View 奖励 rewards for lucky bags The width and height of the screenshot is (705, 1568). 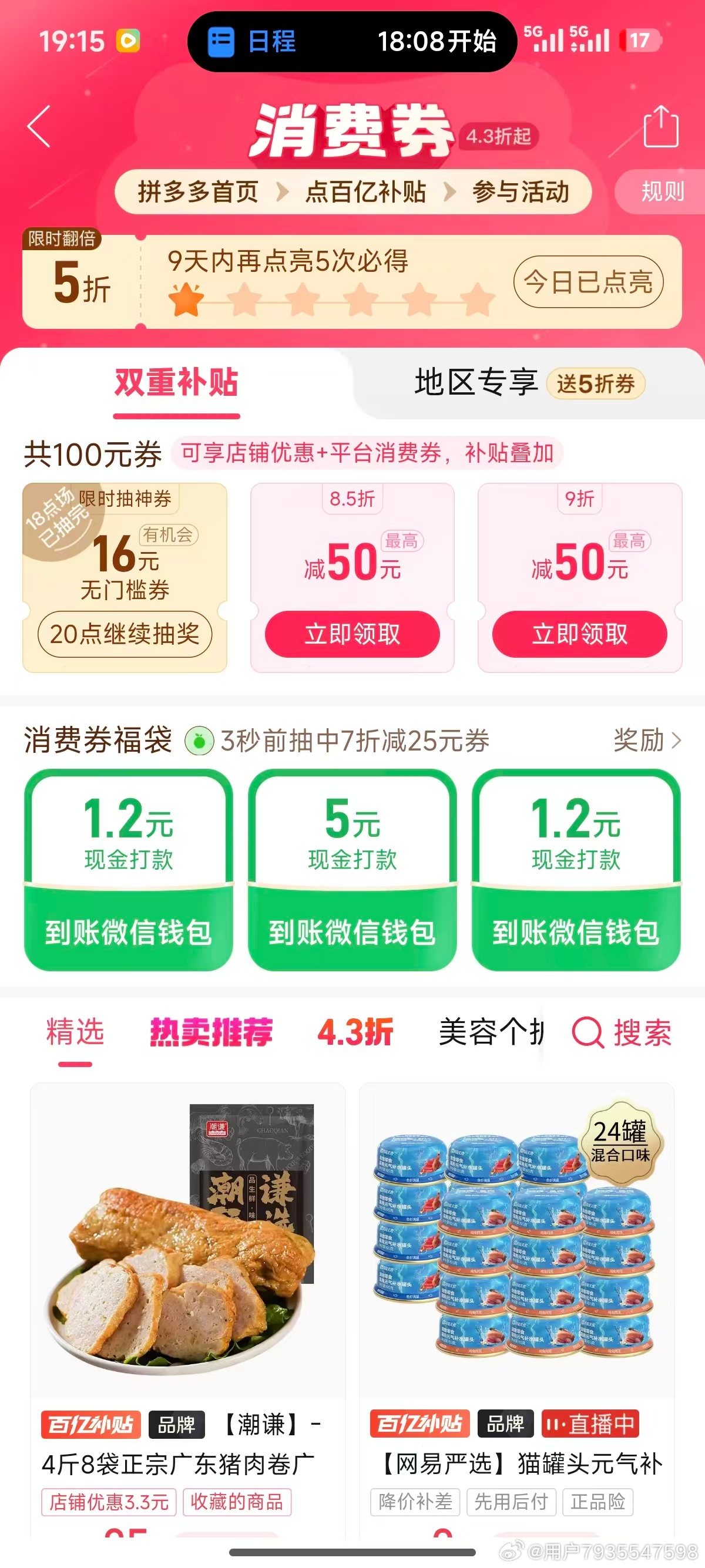click(x=647, y=740)
